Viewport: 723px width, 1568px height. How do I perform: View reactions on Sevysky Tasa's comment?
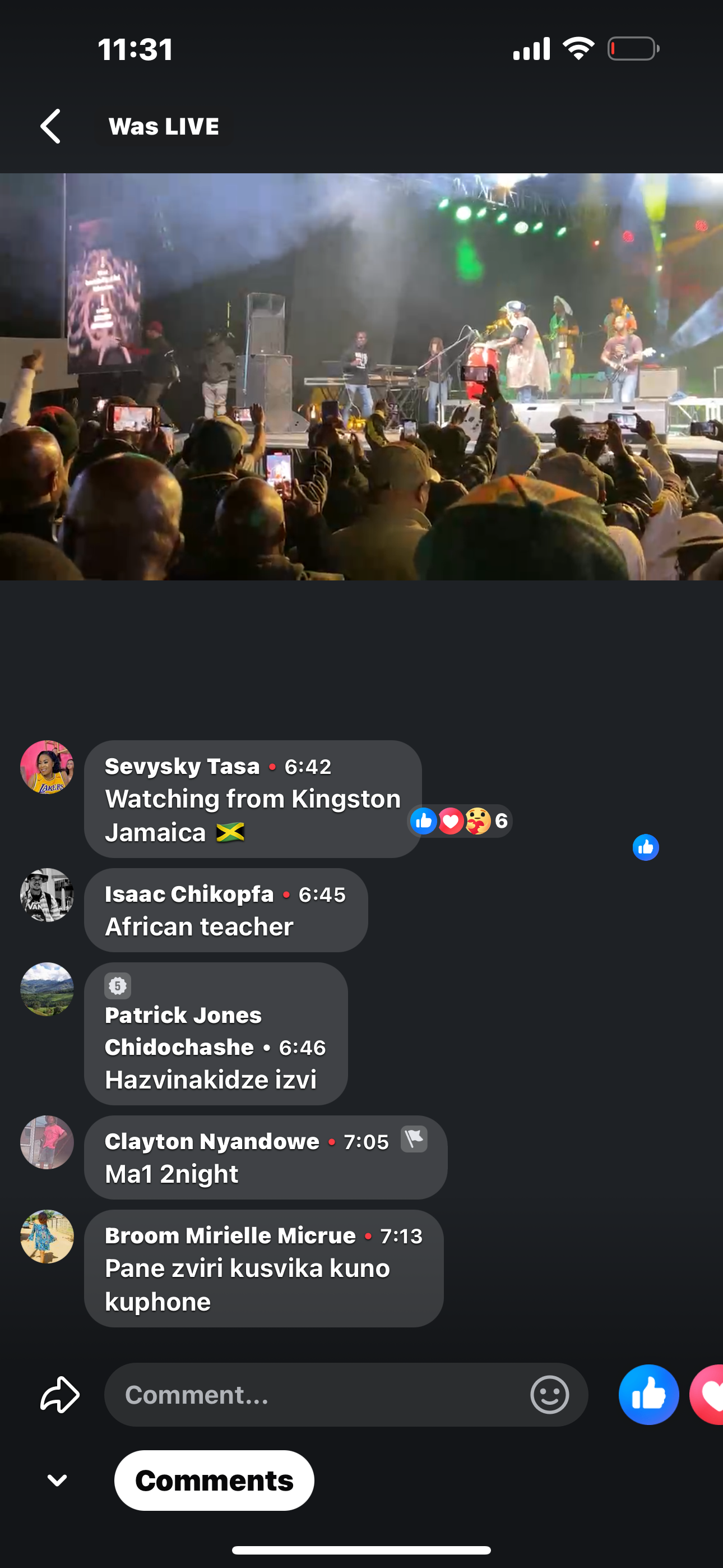pos(460,821)
